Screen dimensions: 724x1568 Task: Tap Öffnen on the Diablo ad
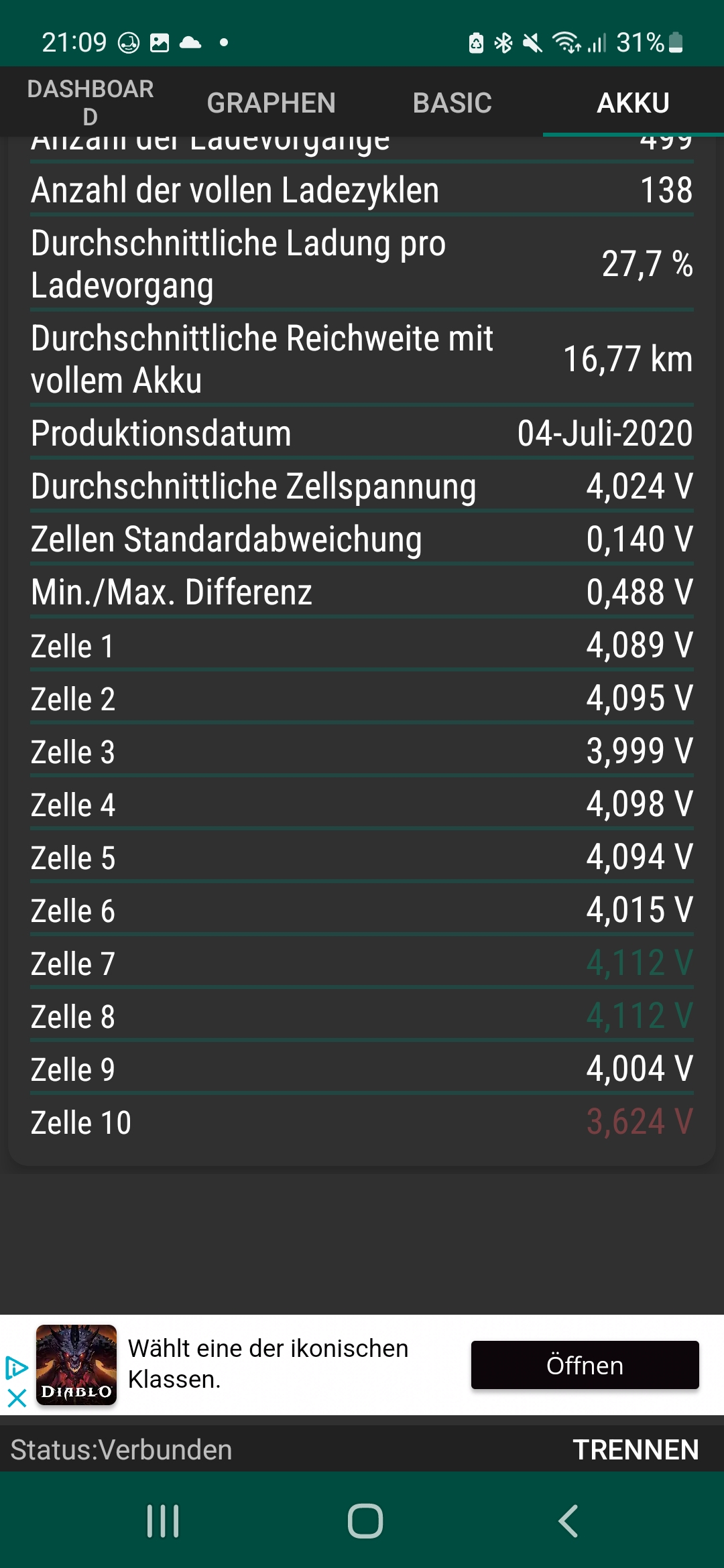pos(585,1365)
